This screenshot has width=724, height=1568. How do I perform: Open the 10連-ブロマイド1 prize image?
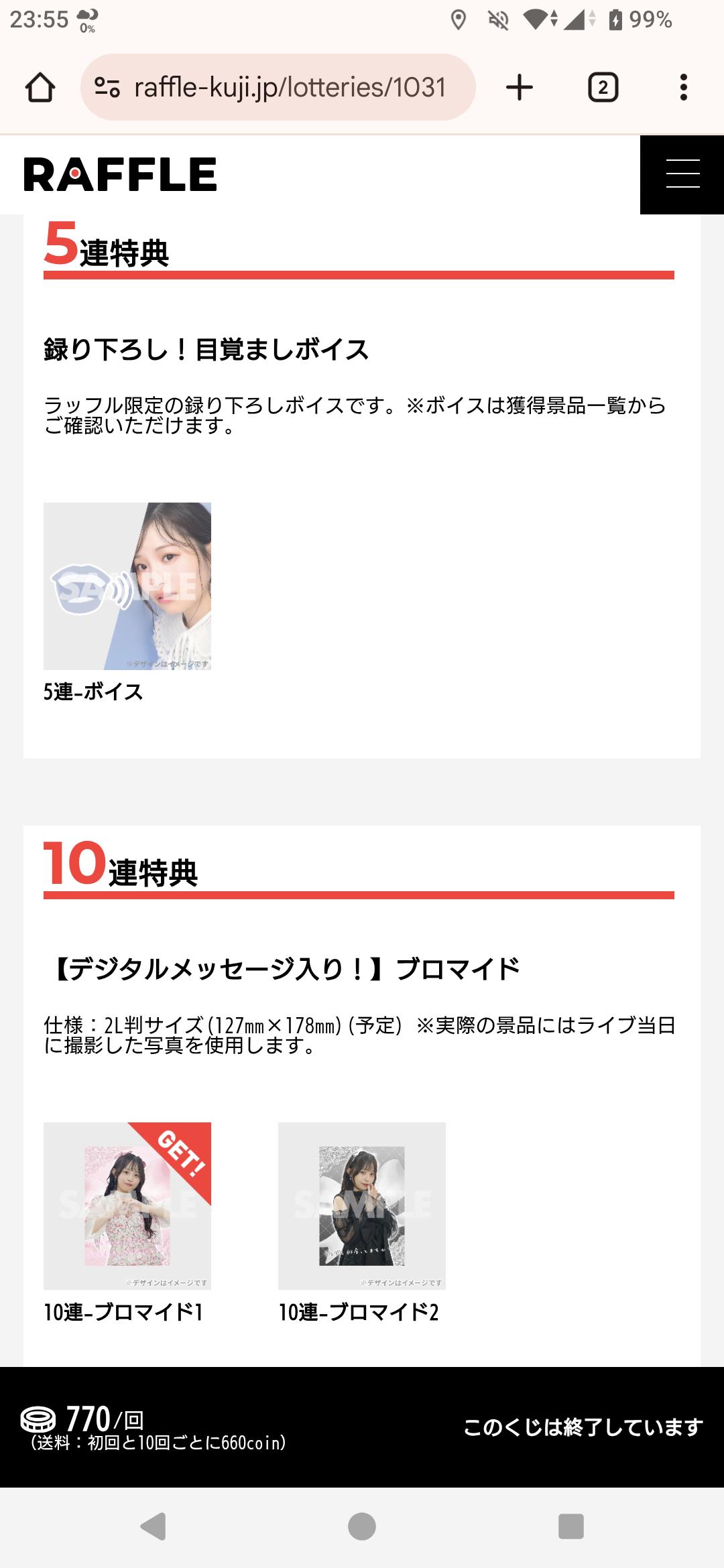click(127, 1206)
